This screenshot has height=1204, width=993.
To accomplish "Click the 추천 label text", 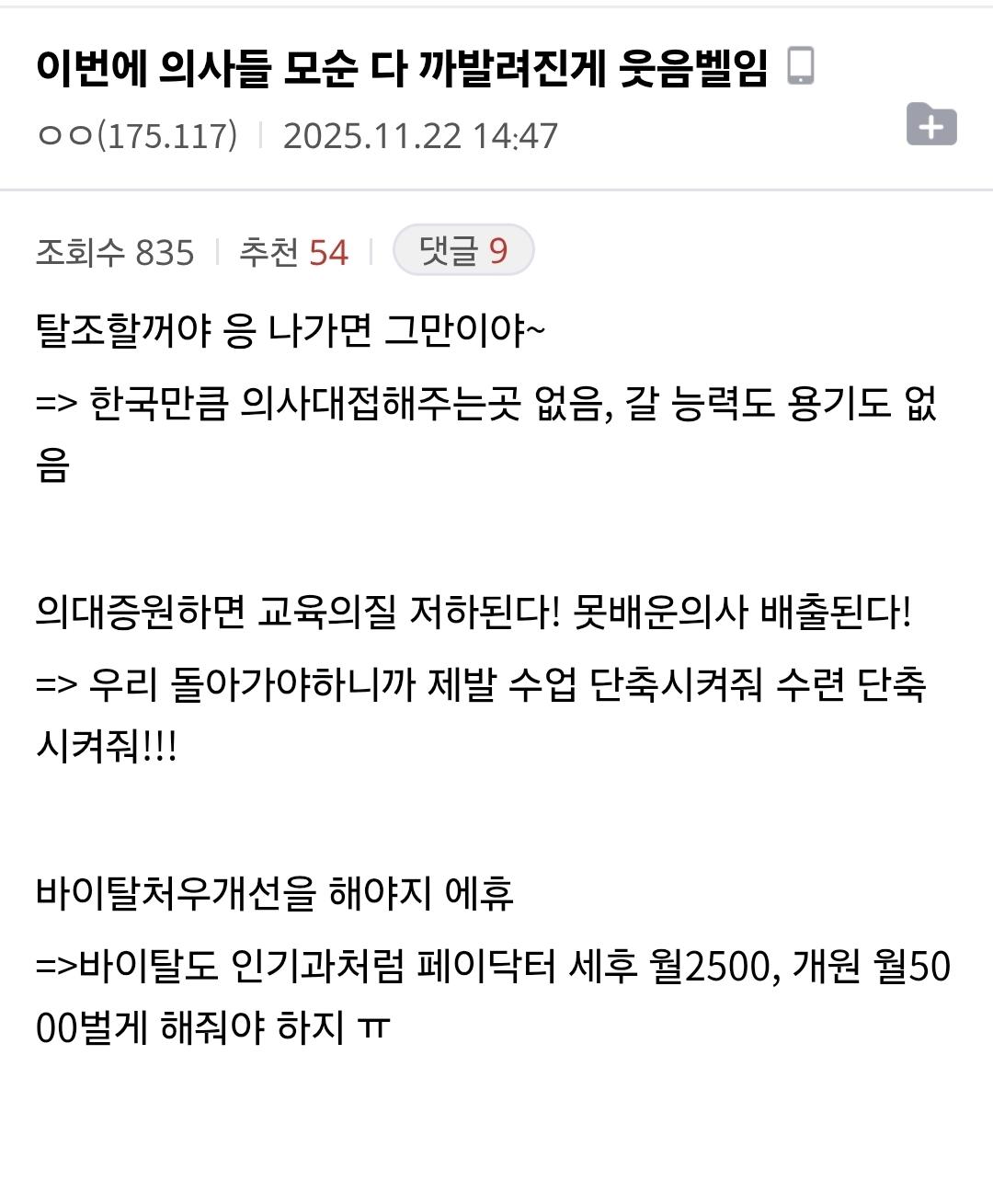I will (267, 251).
